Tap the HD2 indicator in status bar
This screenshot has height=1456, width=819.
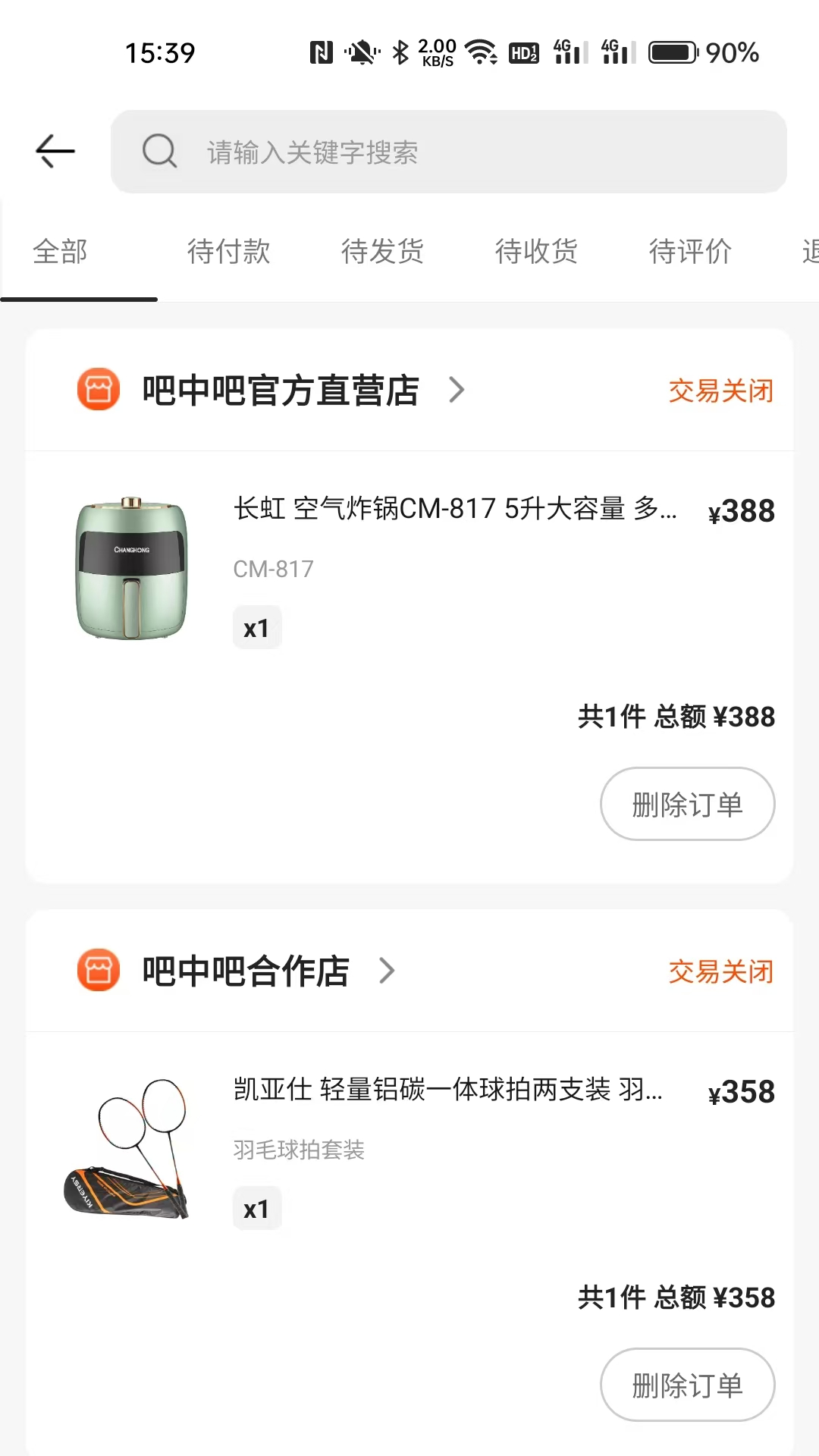(523, 52)
